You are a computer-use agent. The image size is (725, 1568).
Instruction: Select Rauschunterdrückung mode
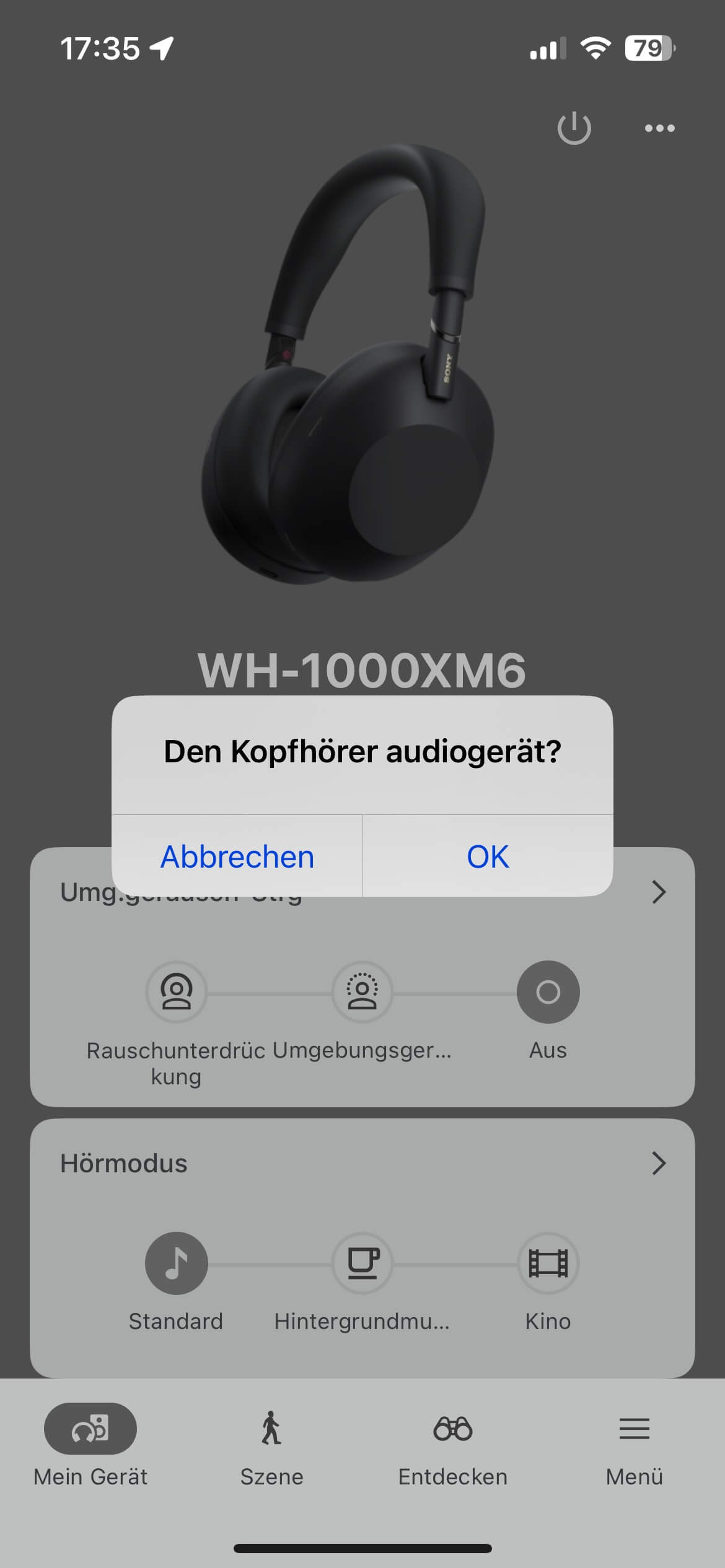click(177, 992)
